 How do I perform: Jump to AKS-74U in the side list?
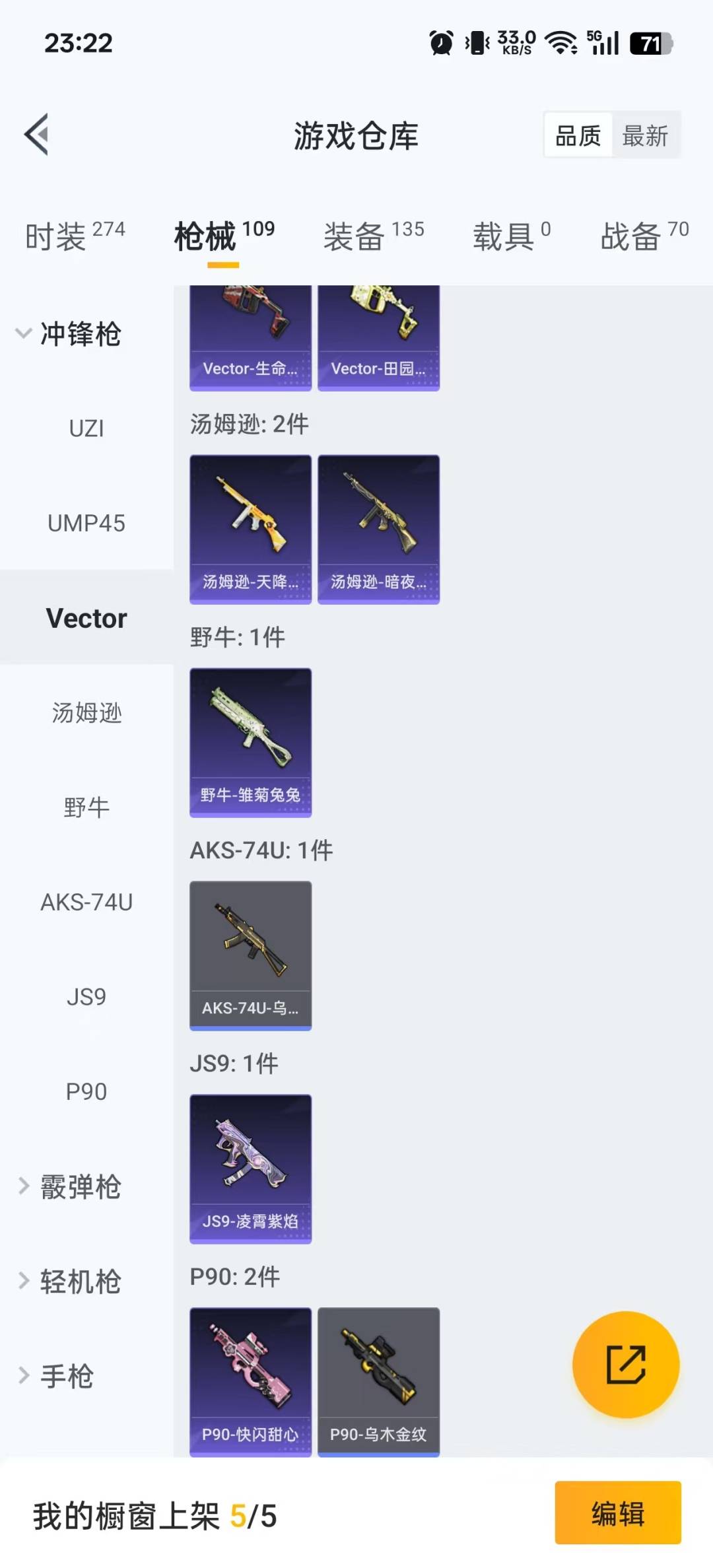point(86,902)
